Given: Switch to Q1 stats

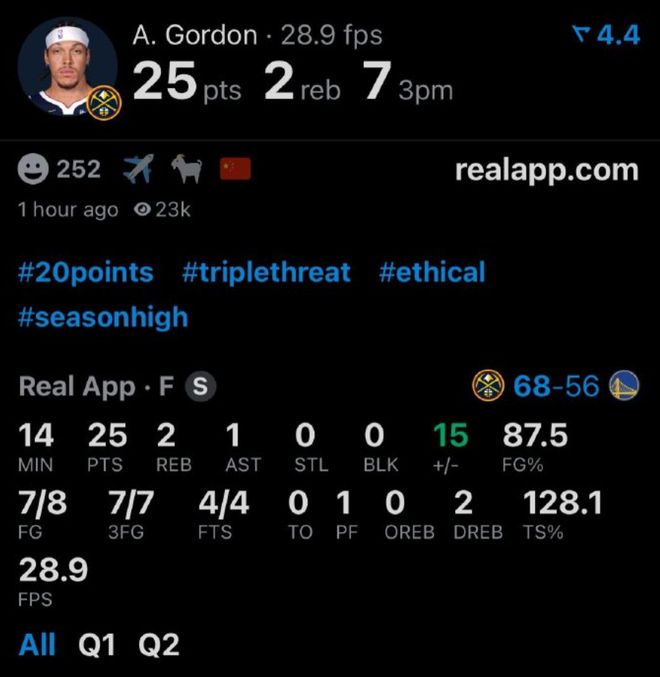Looking at the screenshot, I should tap(99, 645).
